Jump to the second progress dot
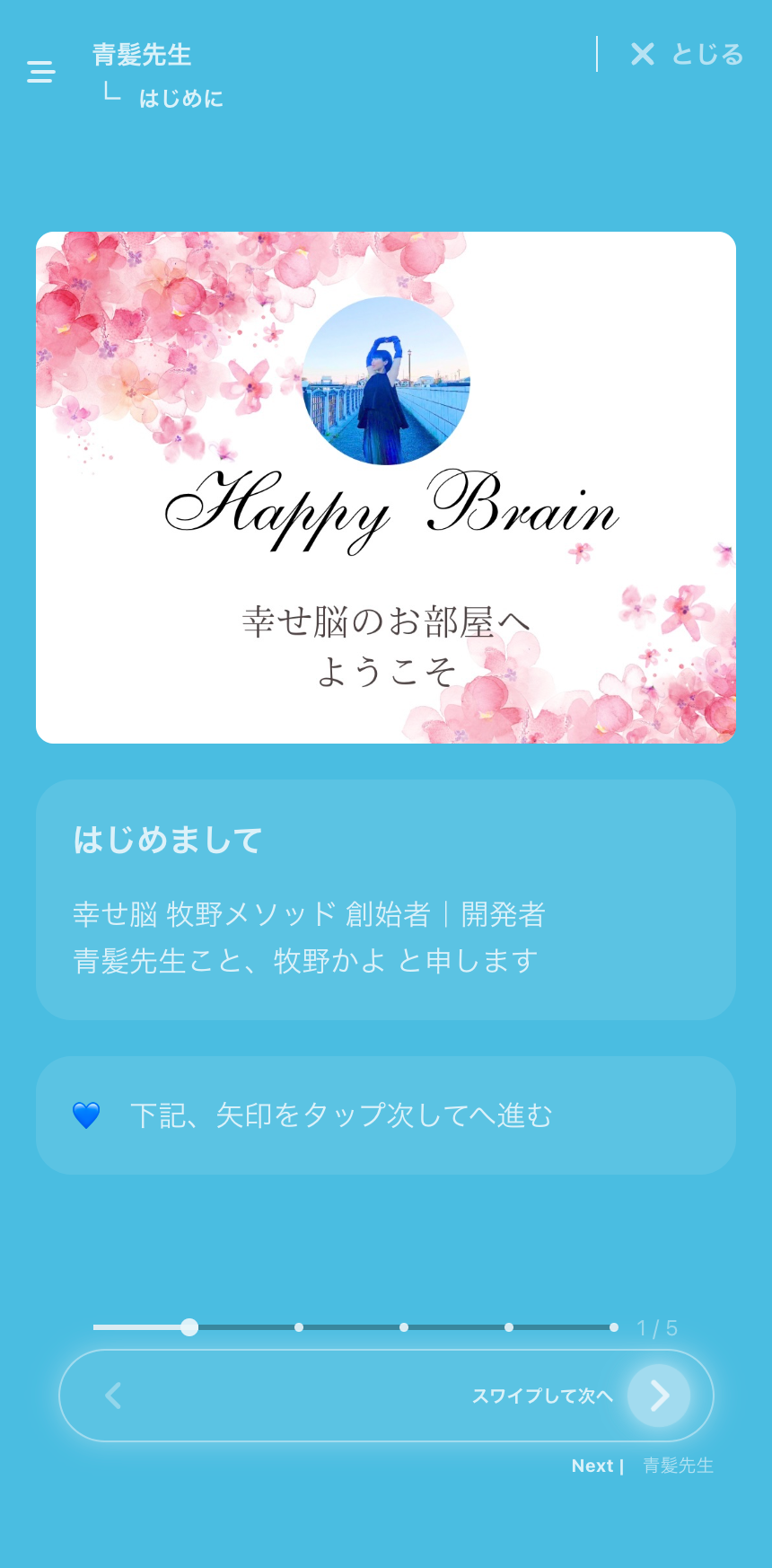The image size is (772, 1568). (x=299, y=1327)
